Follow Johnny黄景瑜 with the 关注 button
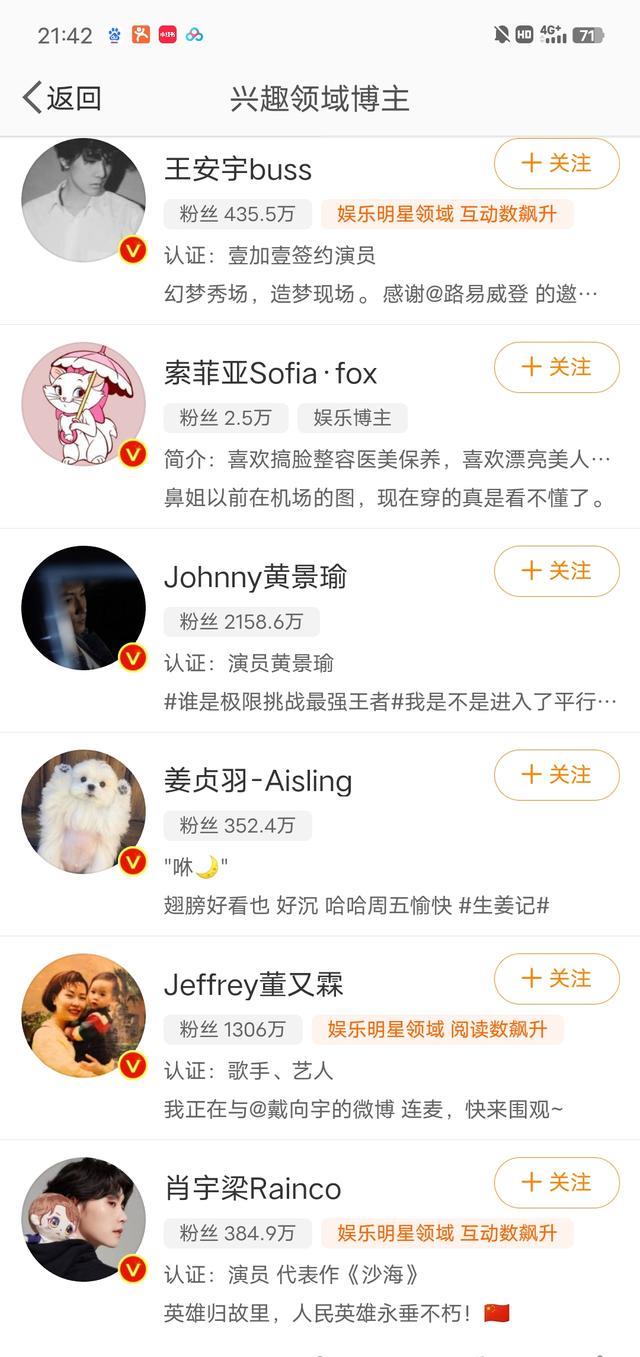 tap(557, 571)
